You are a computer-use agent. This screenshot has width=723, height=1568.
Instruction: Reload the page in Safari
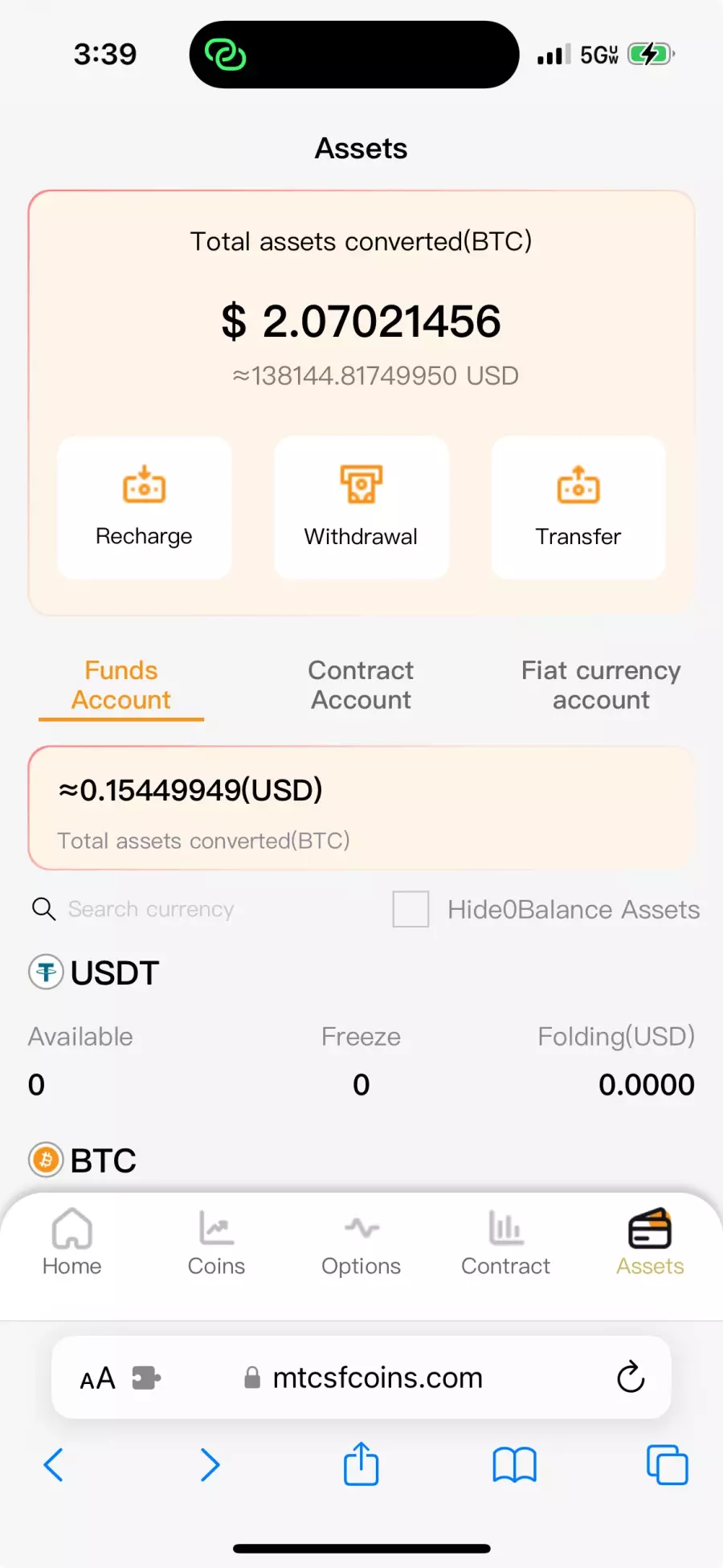tap(631, 1378)
